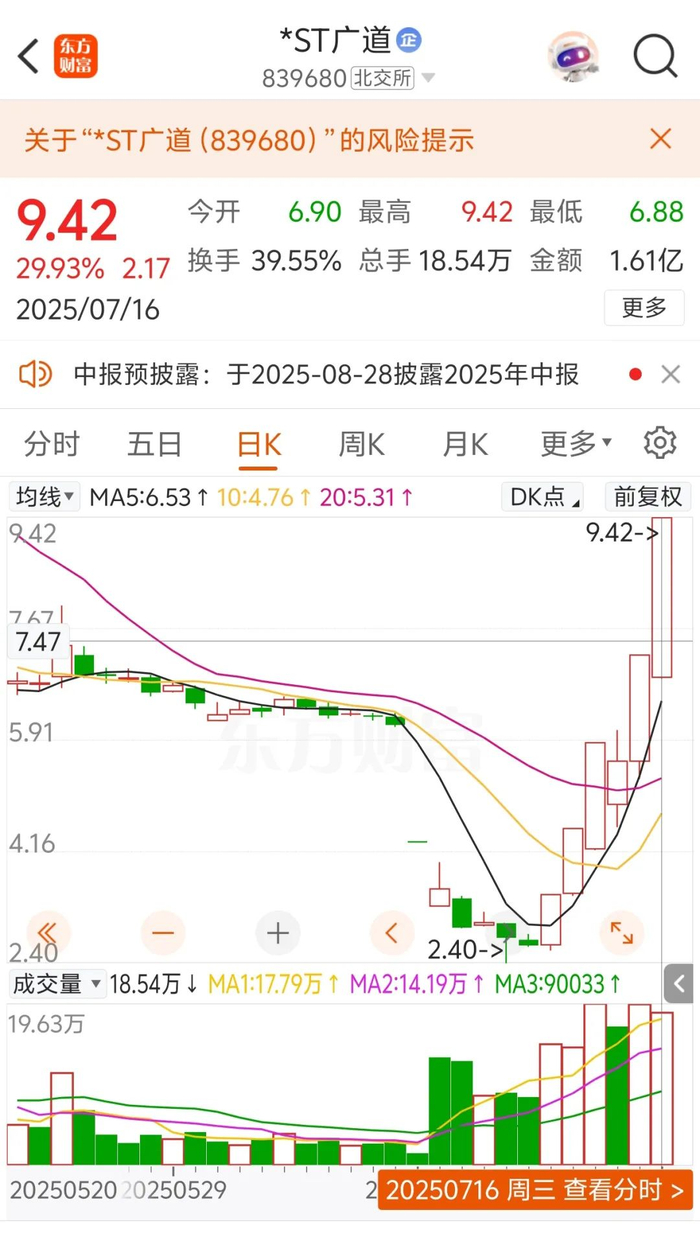The height and width of the screenshot is (1241, 700).
Task: Tap 更多 for more quote details
Action: point(643,308)
